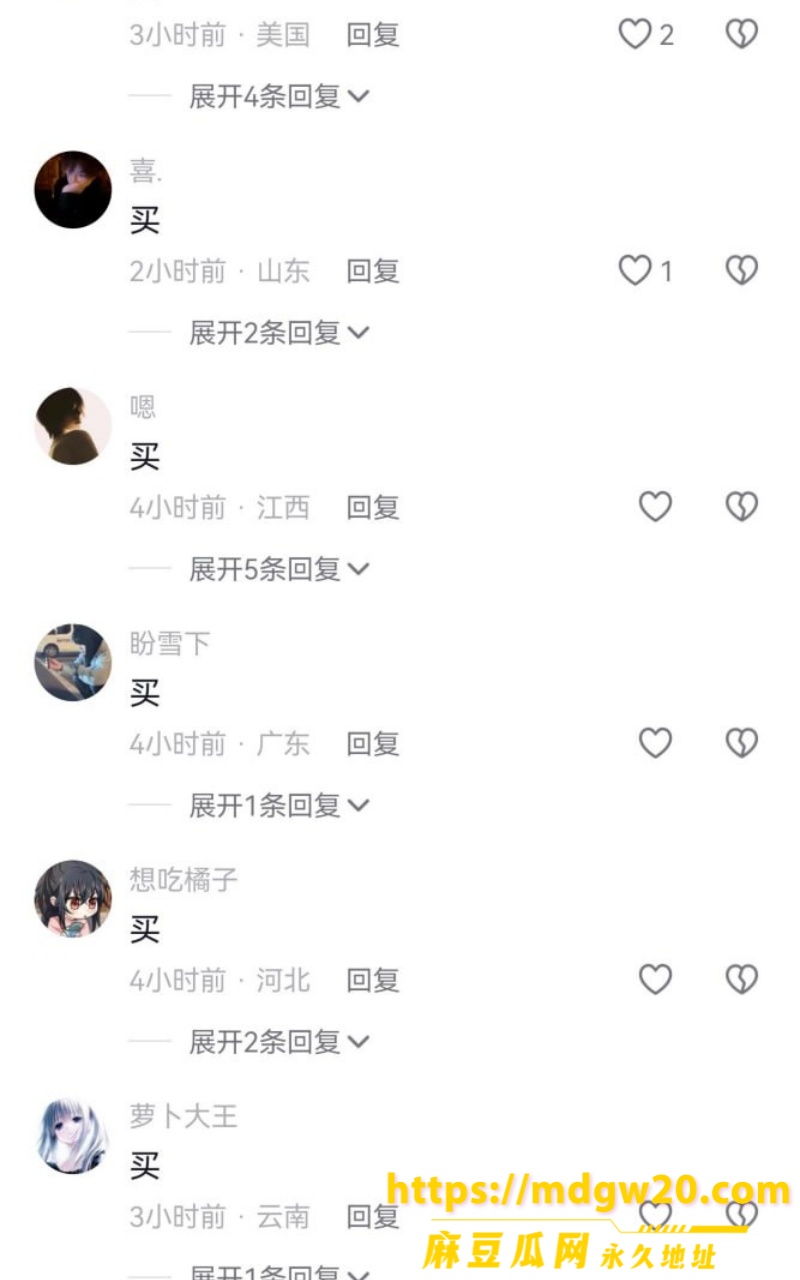Expand the 4 replies under the 美国 comment
Image resolution: width=800 pixels, height=1280 pixels.
click(279, 97)
